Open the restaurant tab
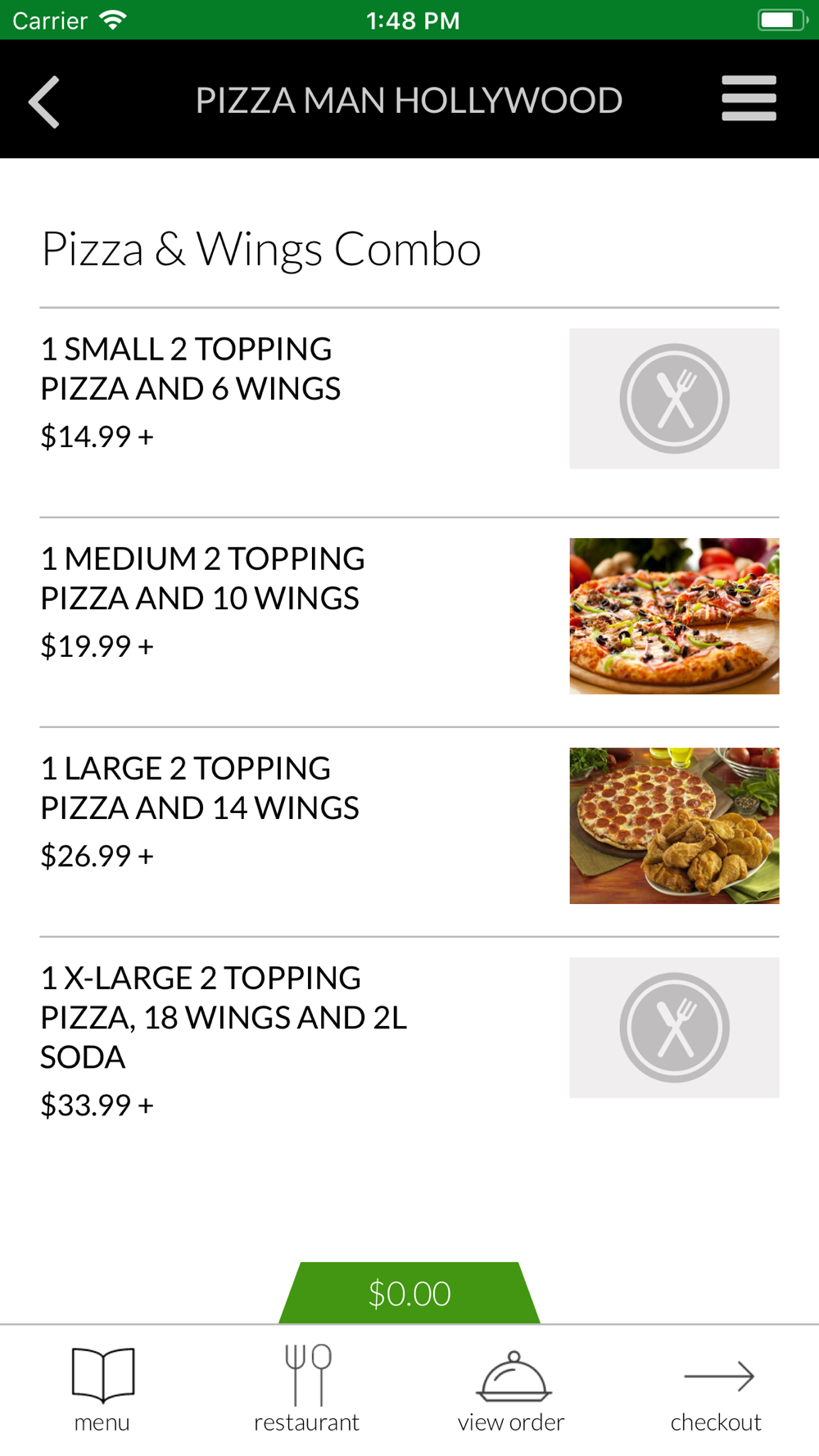The height and width of the screenshot is (1456, 819). pyautogui.click(x=307, y=1389)
